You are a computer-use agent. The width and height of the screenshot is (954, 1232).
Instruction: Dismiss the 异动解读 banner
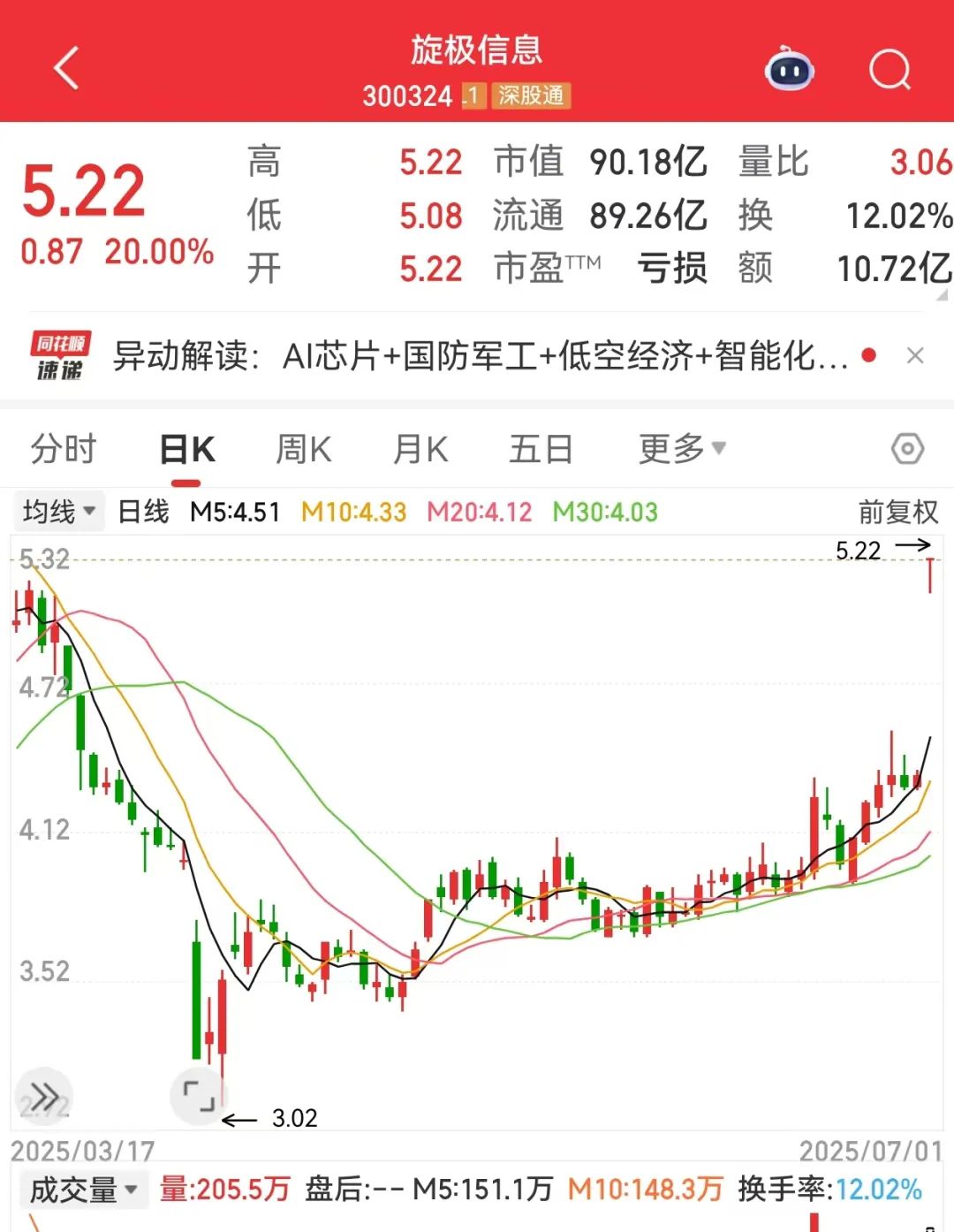[x=915, y=356]
